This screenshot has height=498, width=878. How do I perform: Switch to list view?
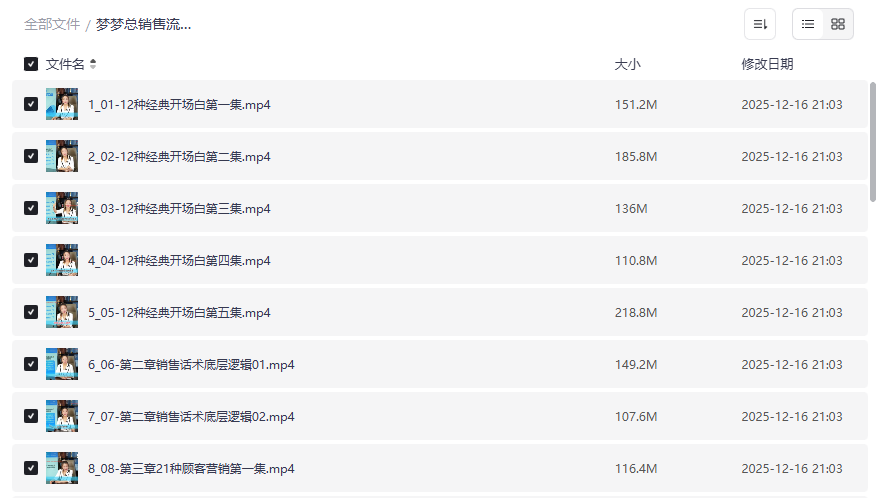pyautogui.click(x=808, y=24)
